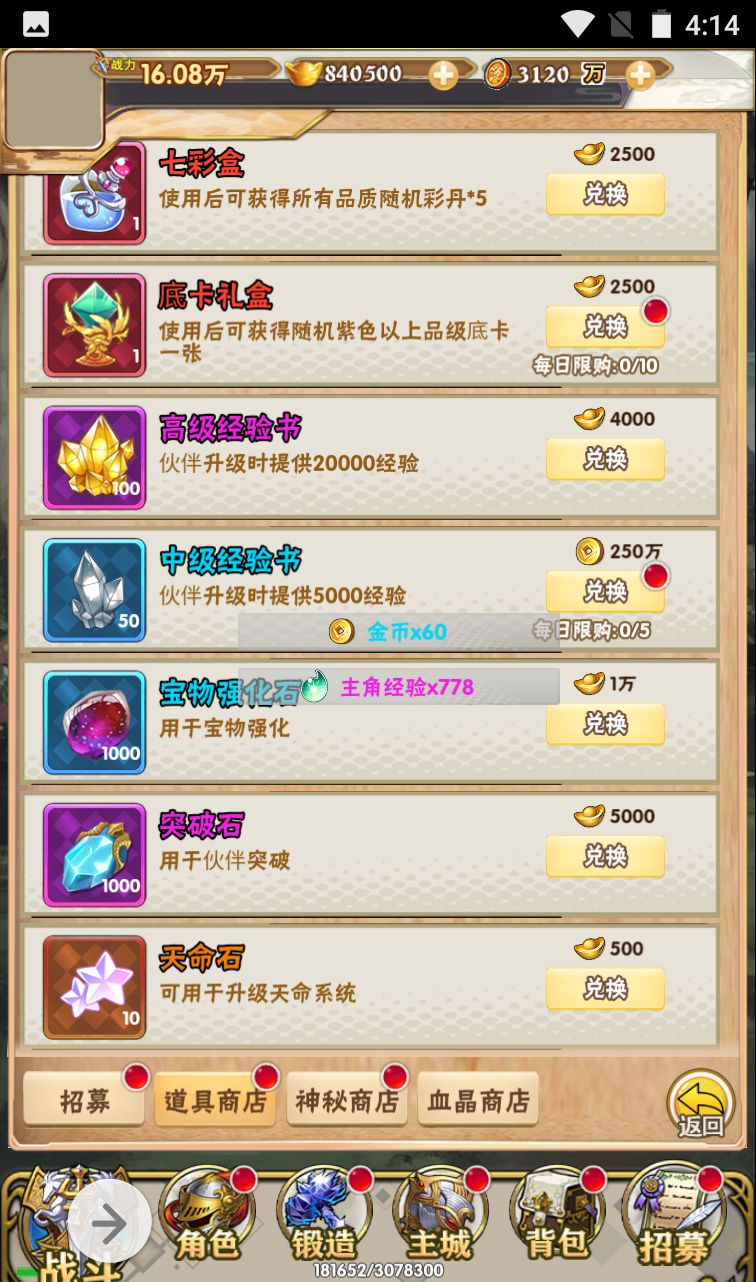Viewport: 756px width, 1282px height.
Task: Tap 兑换 for 七彩盒
Action: (605, 194)
